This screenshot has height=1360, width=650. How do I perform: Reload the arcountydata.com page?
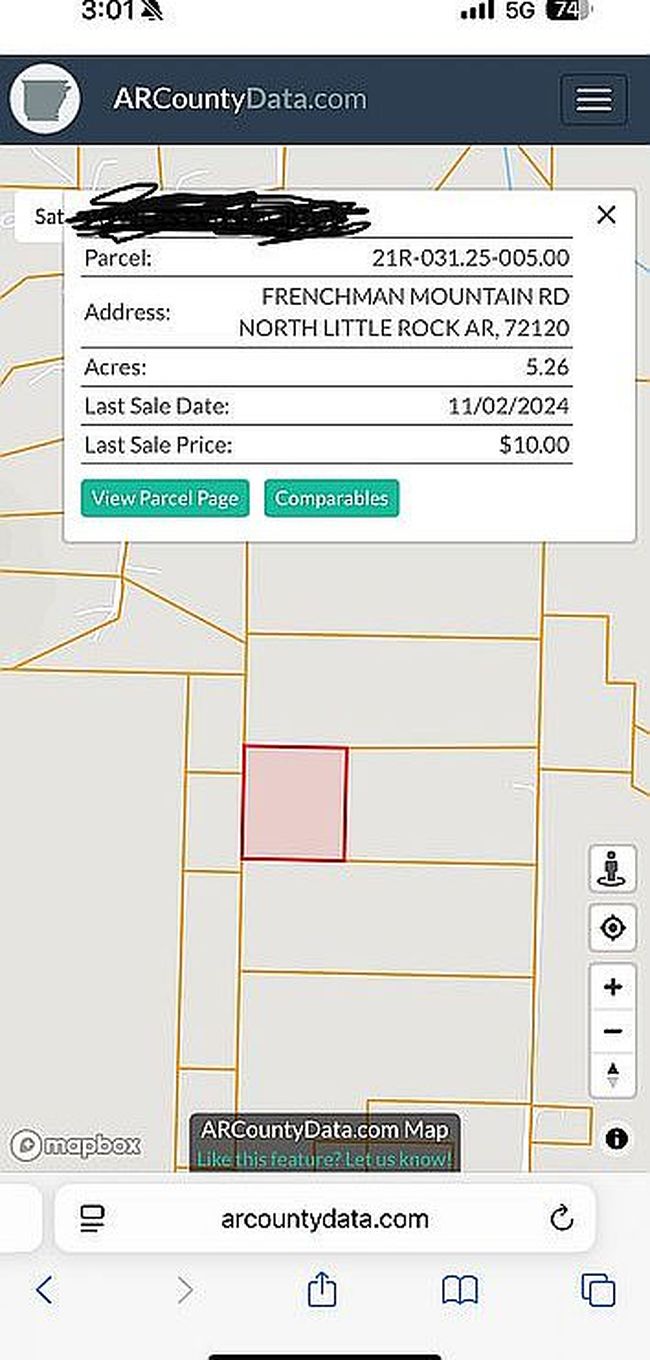562,1219
